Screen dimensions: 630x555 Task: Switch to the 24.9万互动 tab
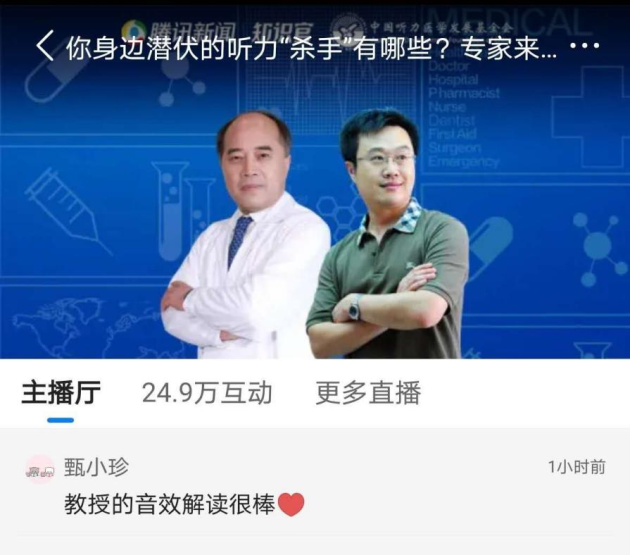pos(206,393)
